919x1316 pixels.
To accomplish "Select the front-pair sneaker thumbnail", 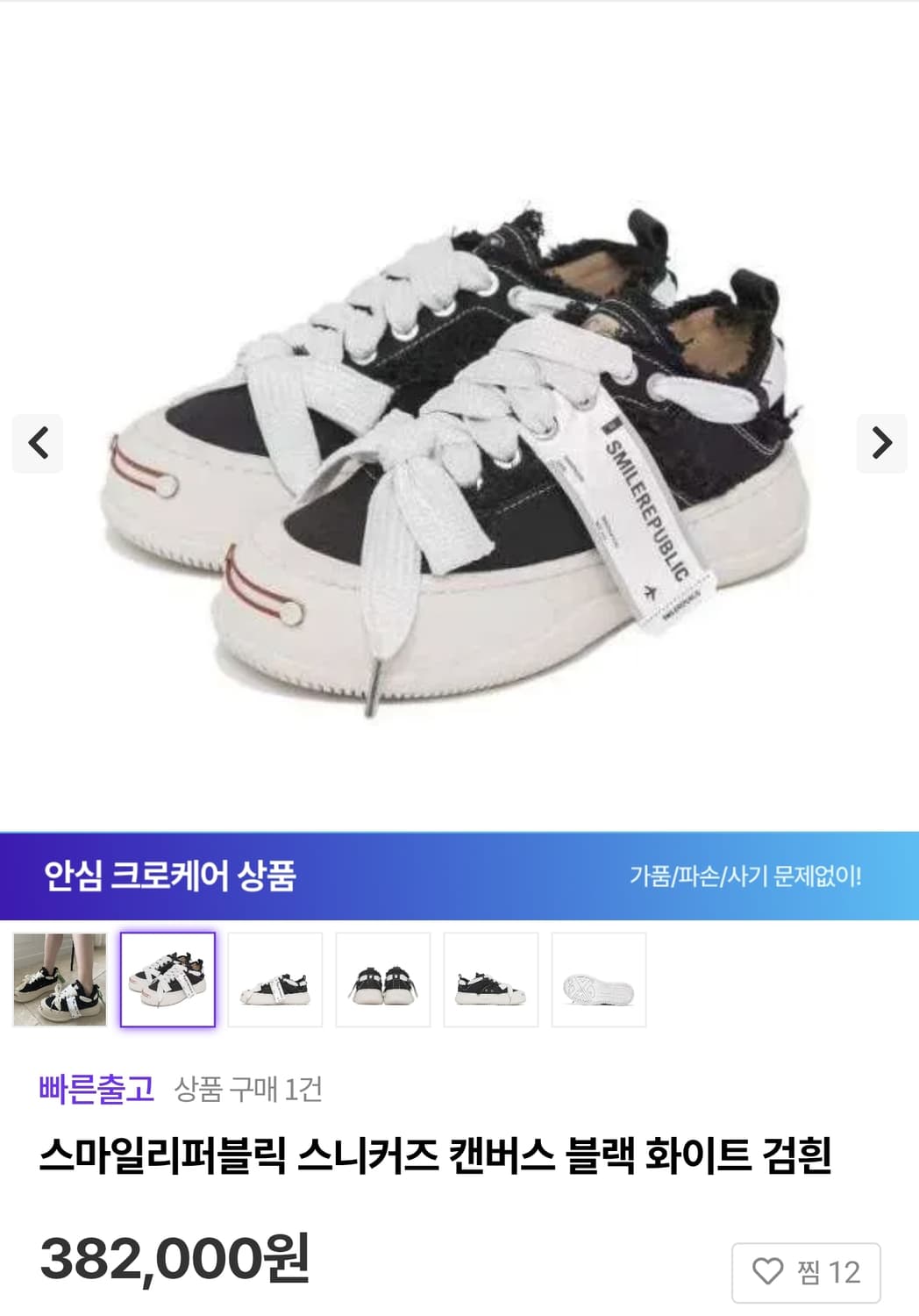I will click(491, 978).
